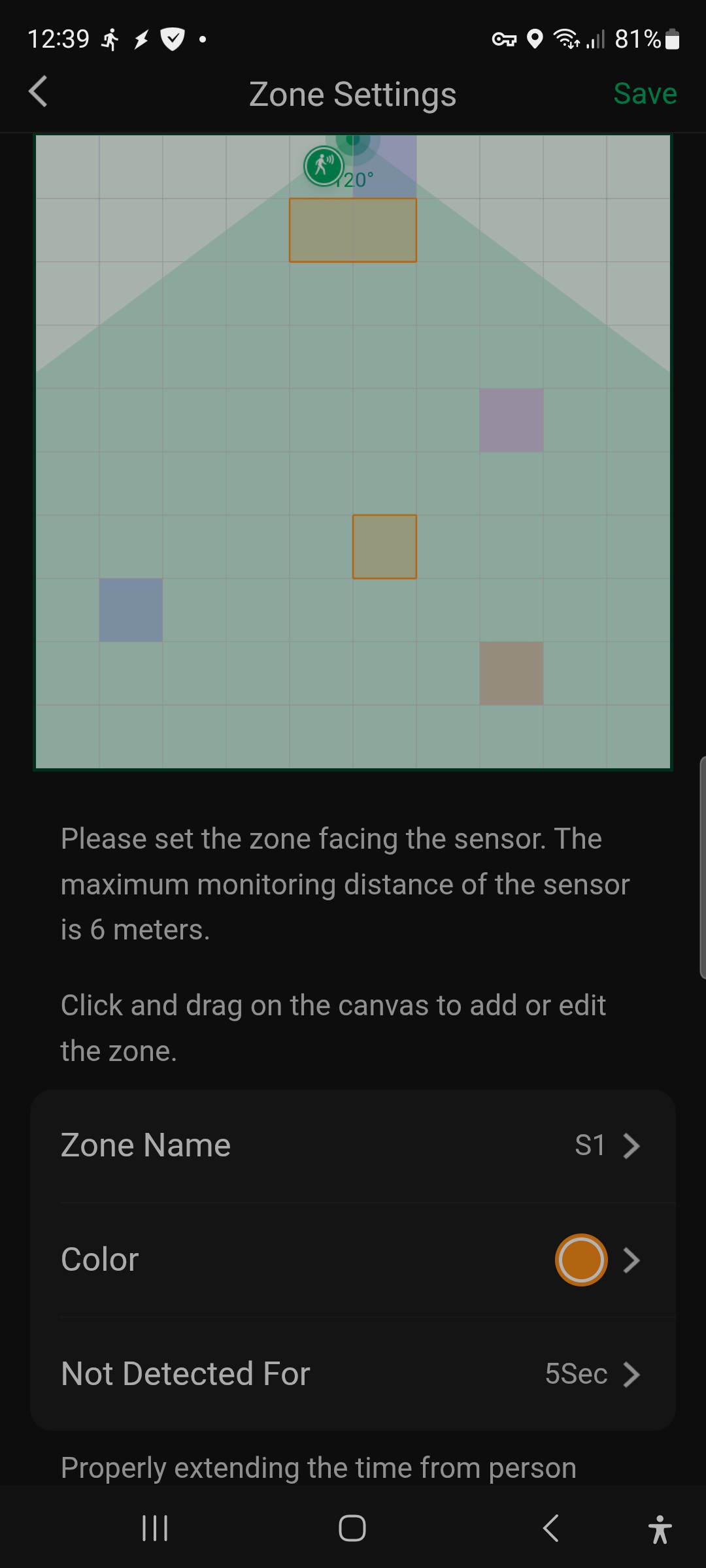This screenshot has height=1568, width=706.
Task: Go to the phone home screen
Action: tap(352, 1528)
